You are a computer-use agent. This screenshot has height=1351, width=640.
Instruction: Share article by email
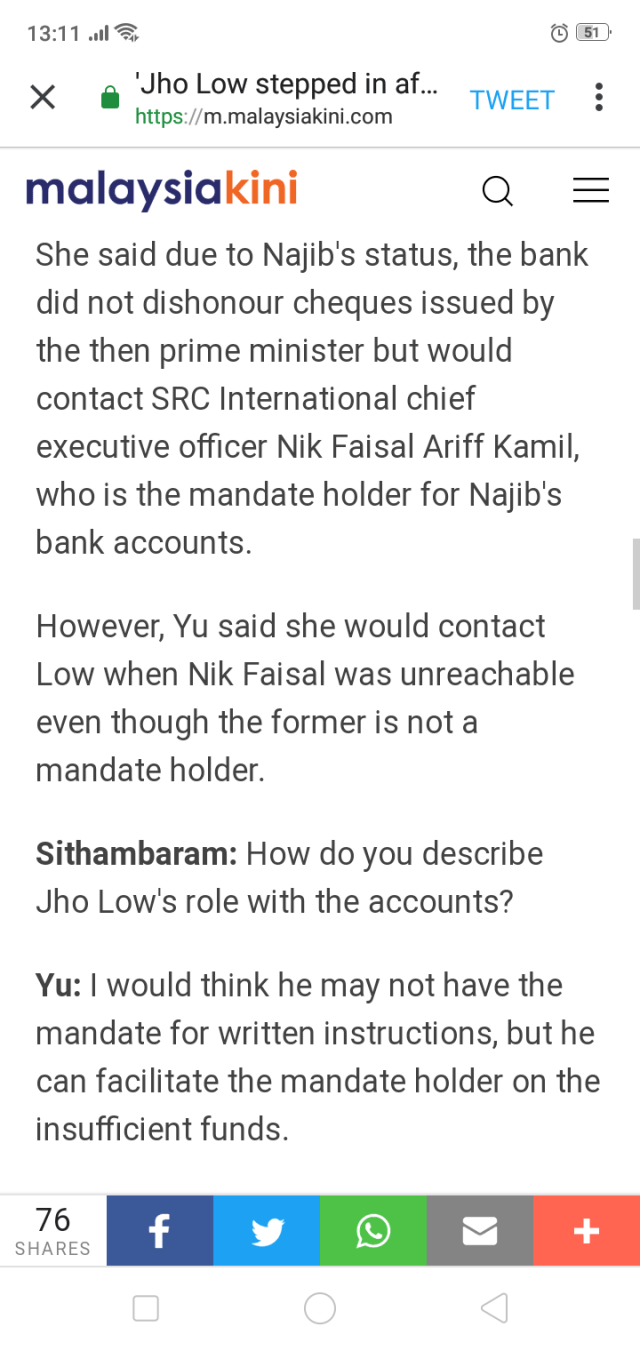pyautogui.click(x=480, y=1231)
